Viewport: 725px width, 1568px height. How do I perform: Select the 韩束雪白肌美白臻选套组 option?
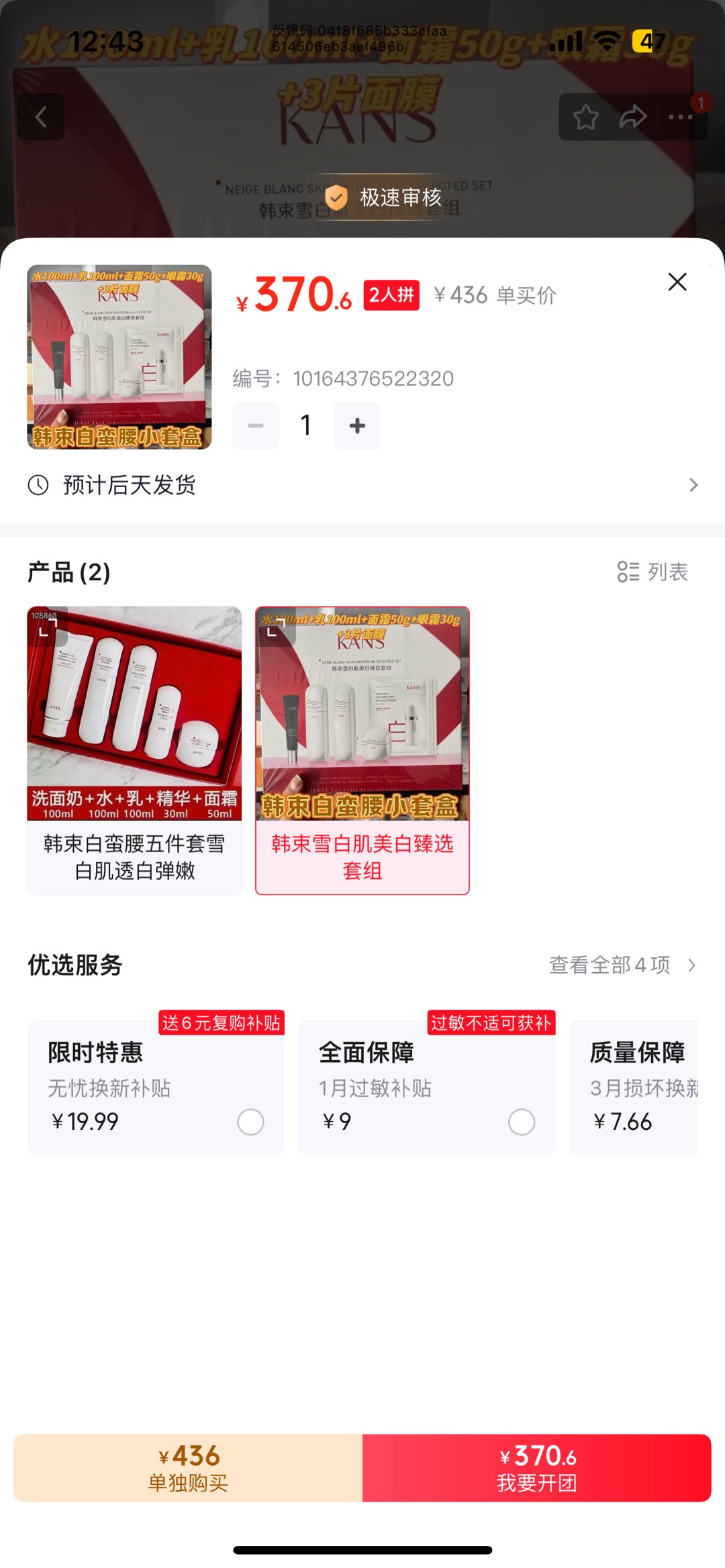point(362,750)
